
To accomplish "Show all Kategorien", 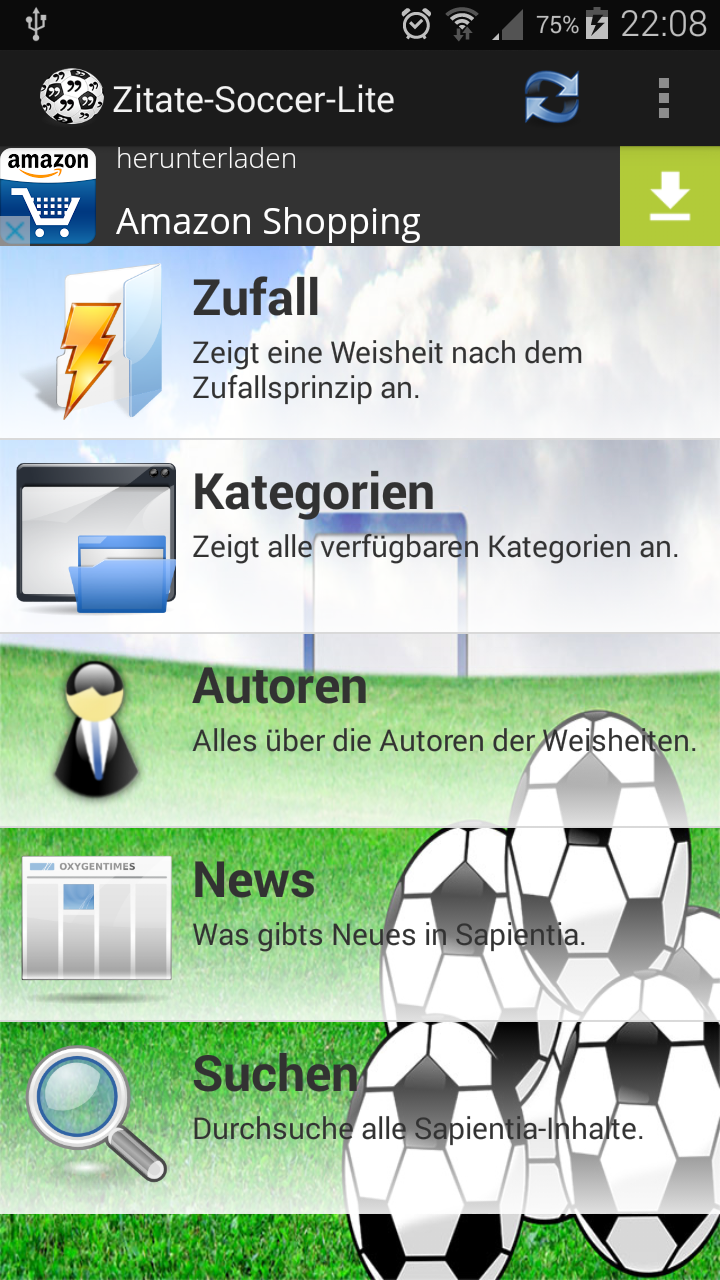I will [x=360, y=536].
